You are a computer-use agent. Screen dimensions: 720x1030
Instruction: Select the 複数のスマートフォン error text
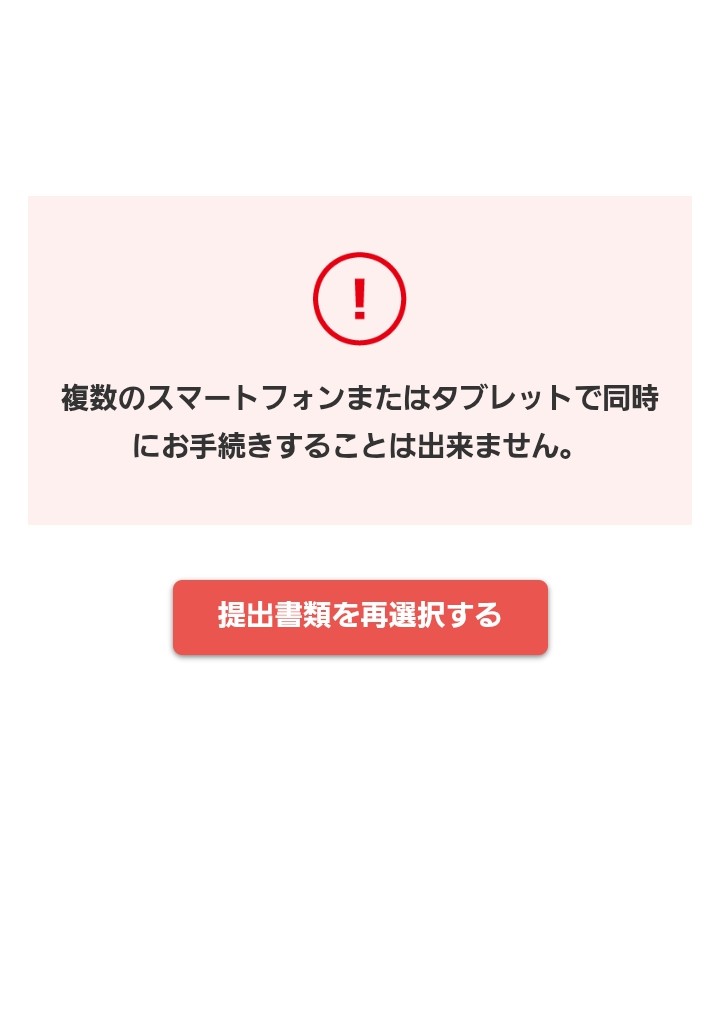(x=360, y=398)
